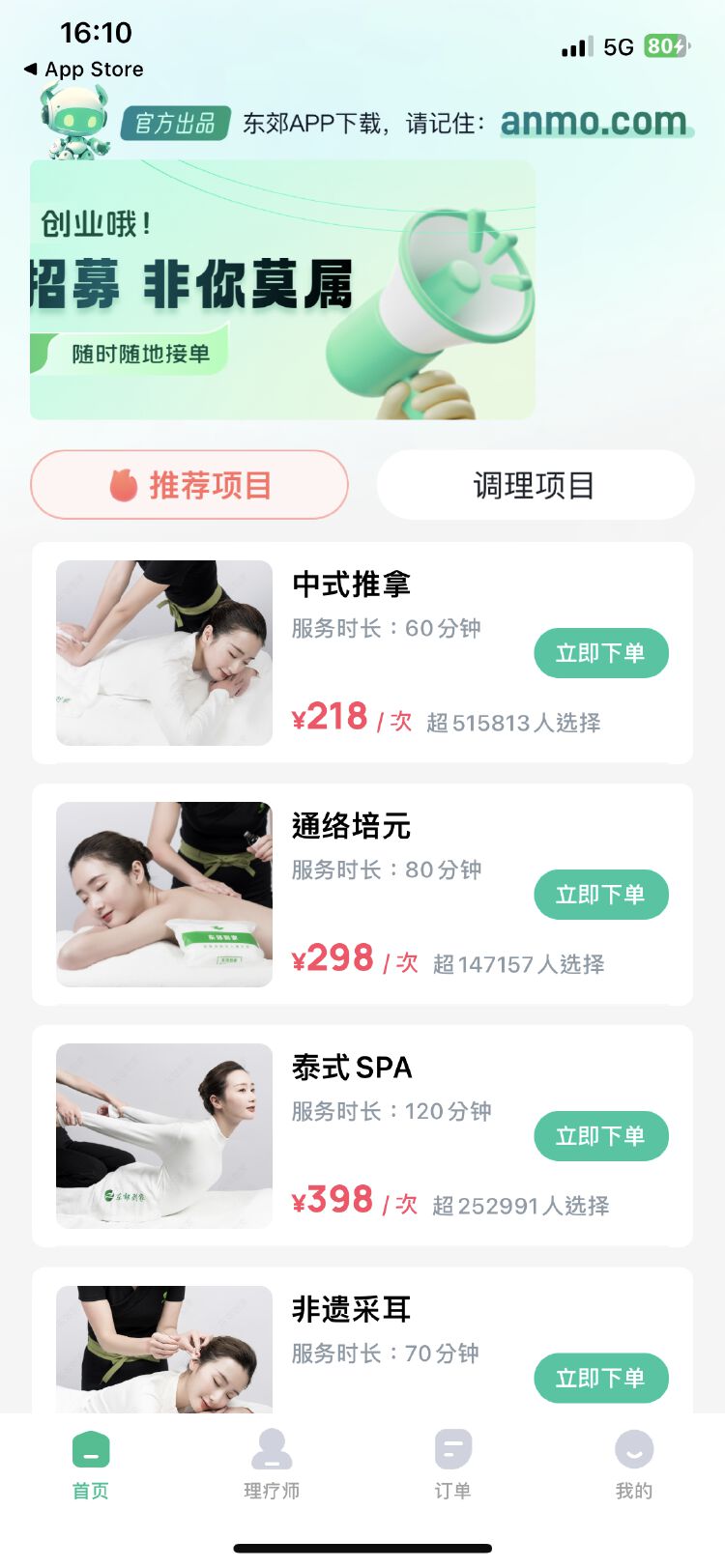Image resolution: width=725 pixels, height=1568 pixels.
Task: Switch to the 理疗师 tab
Action: [x=272, y=1465]
